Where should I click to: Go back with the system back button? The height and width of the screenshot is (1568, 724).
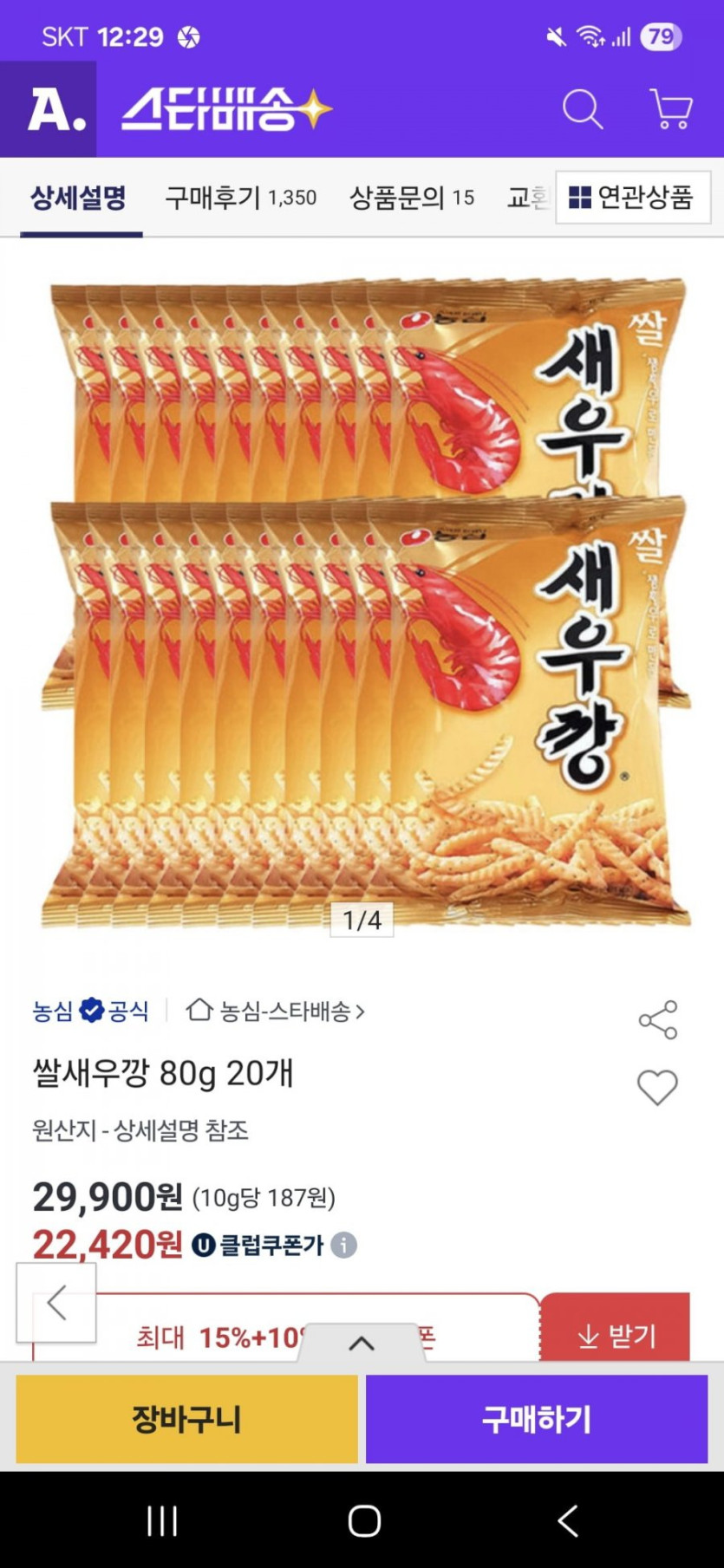[567, 1520]
